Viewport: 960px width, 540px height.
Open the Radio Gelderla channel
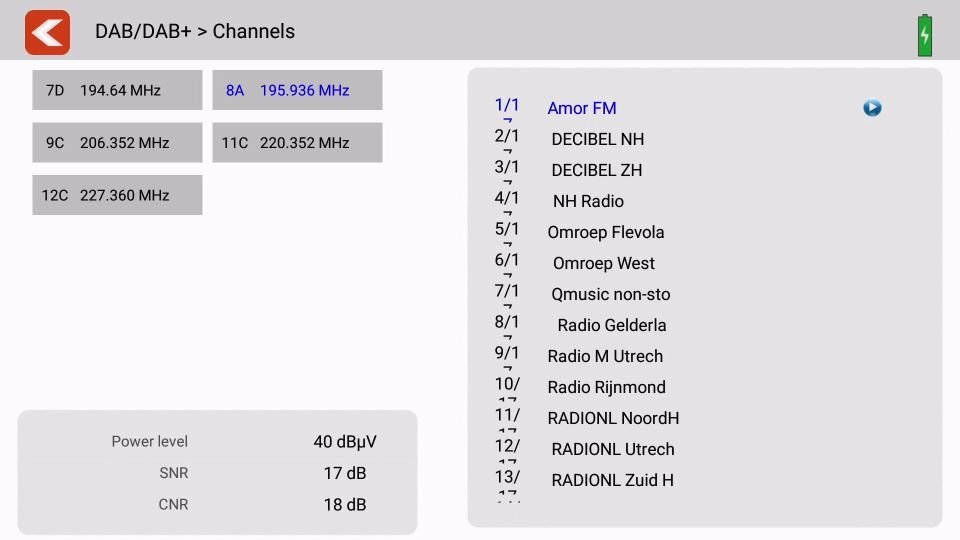coord(611,325)
